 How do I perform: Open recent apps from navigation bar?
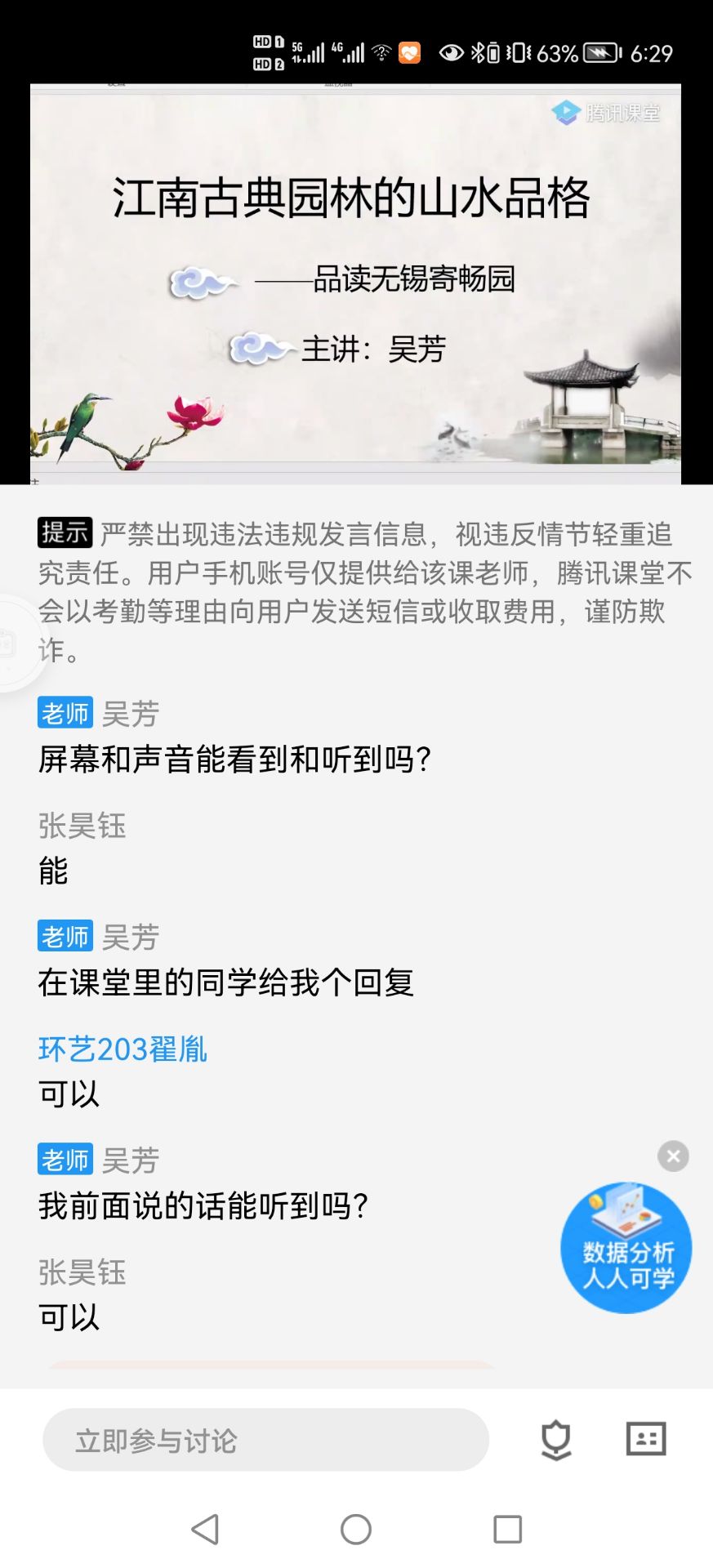click(x=507, y=1529)
